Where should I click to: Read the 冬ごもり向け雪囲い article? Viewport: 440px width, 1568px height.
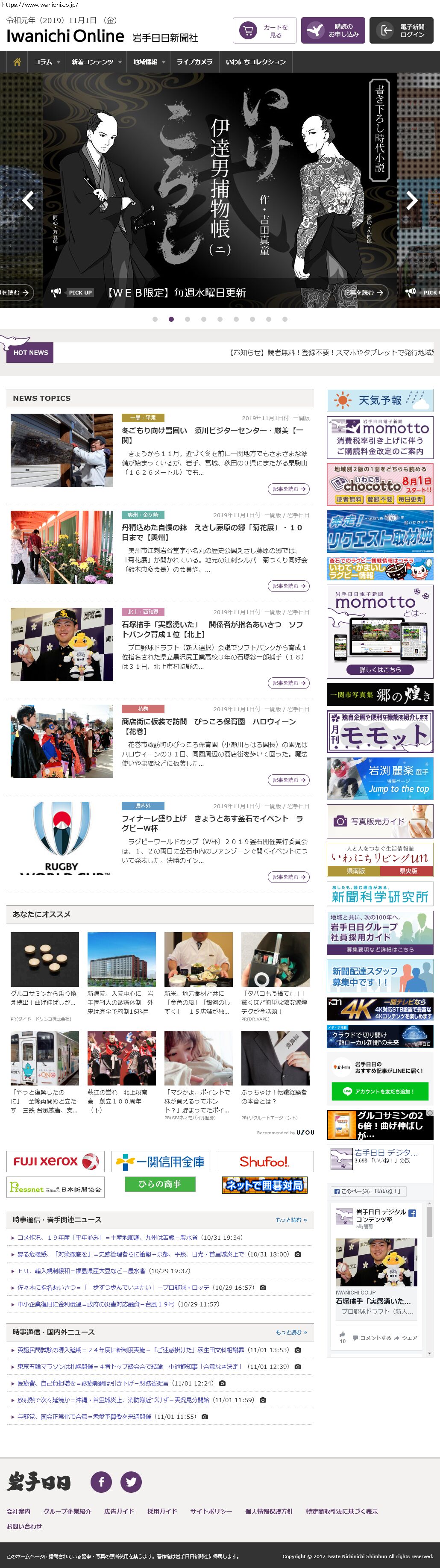212,435
